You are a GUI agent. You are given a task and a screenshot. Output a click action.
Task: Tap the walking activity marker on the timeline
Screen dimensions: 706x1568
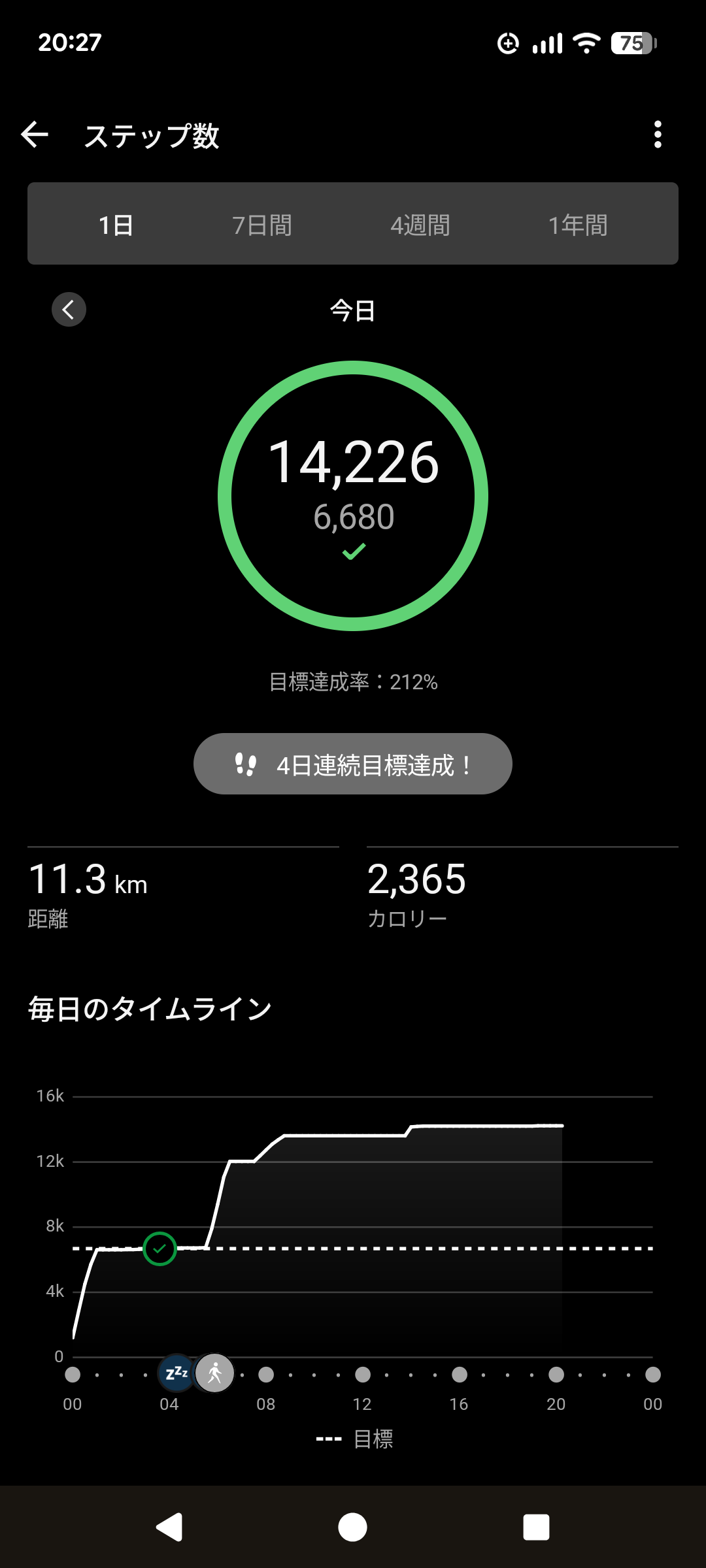coord(215,1373)
